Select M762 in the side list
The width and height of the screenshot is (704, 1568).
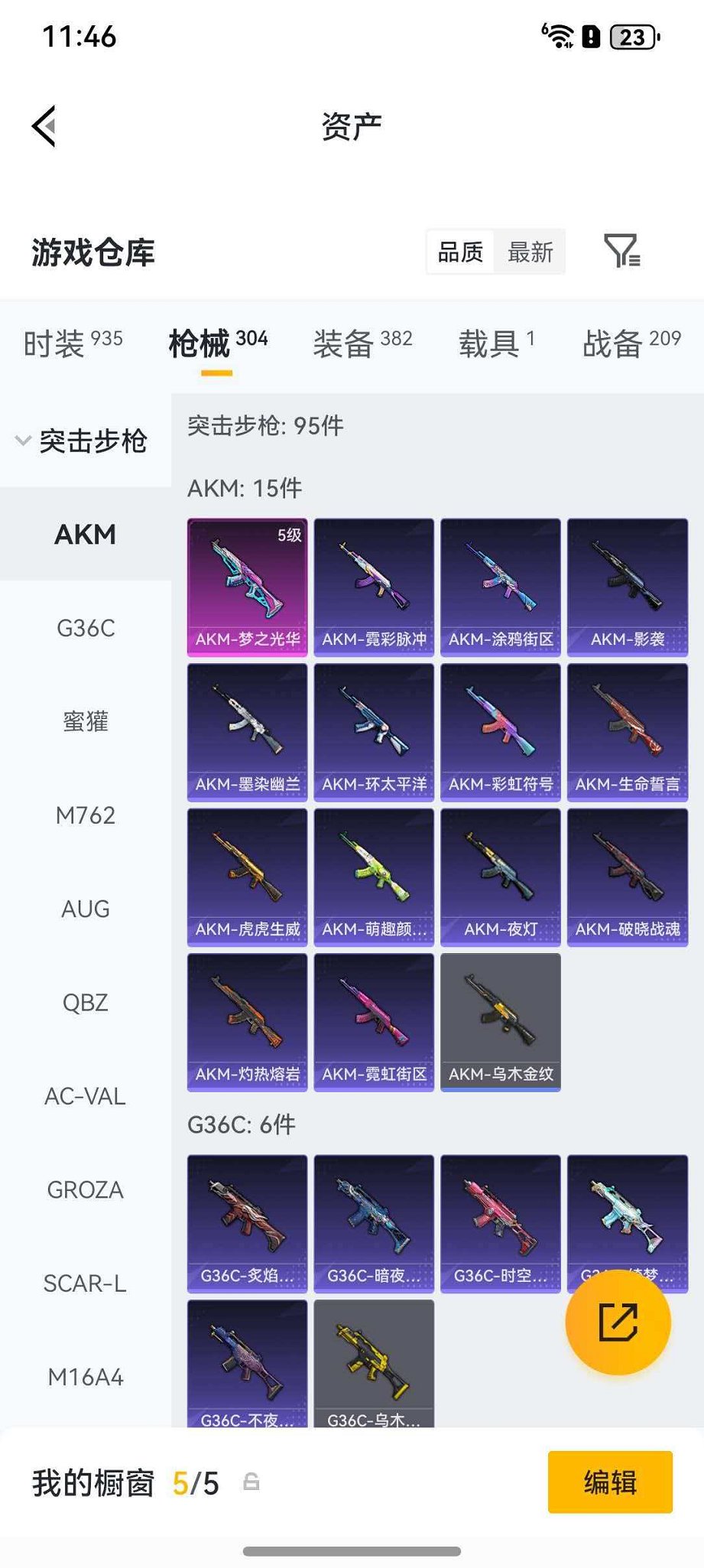point(86,815)
